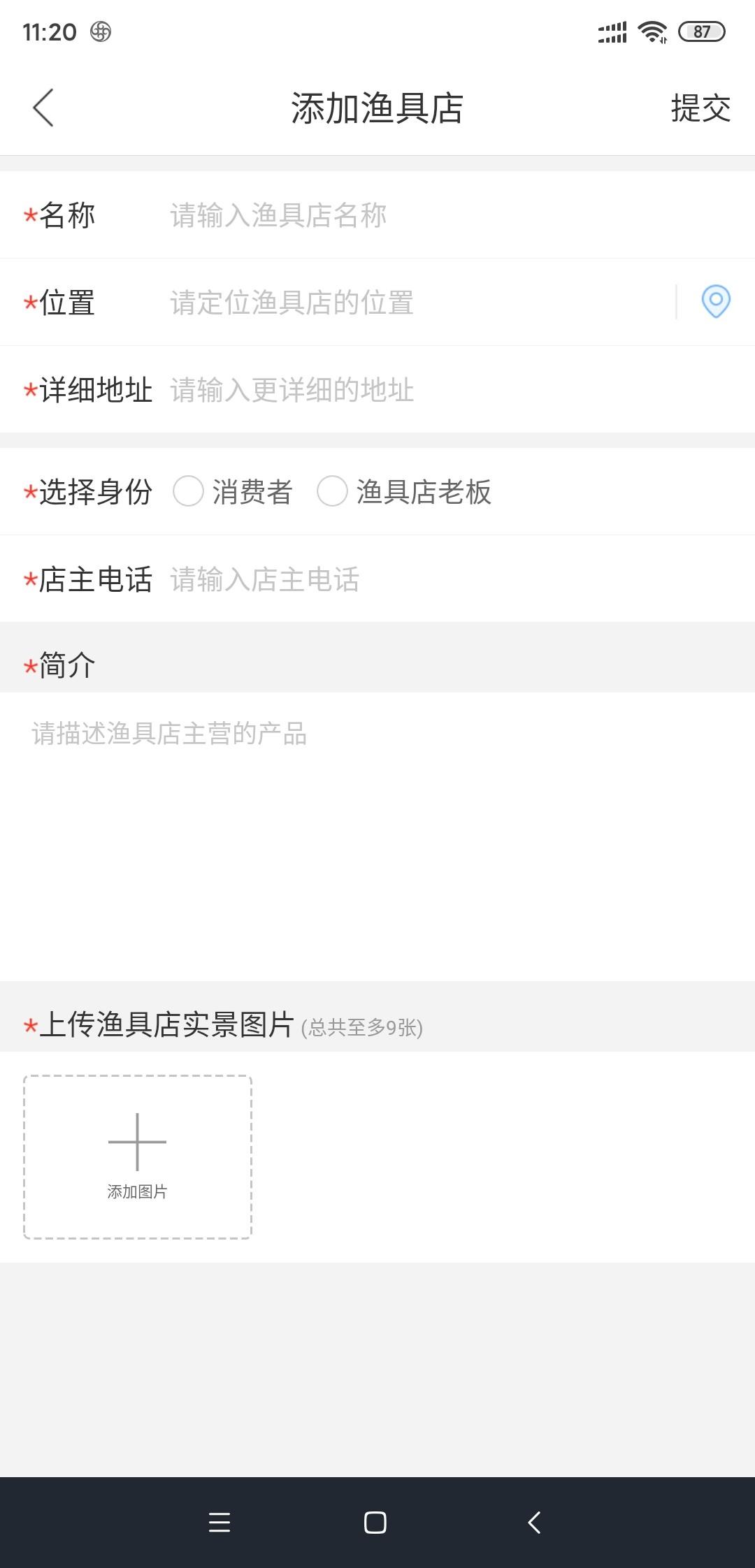Open recent apps from navigation bar

pos(220,1523)
